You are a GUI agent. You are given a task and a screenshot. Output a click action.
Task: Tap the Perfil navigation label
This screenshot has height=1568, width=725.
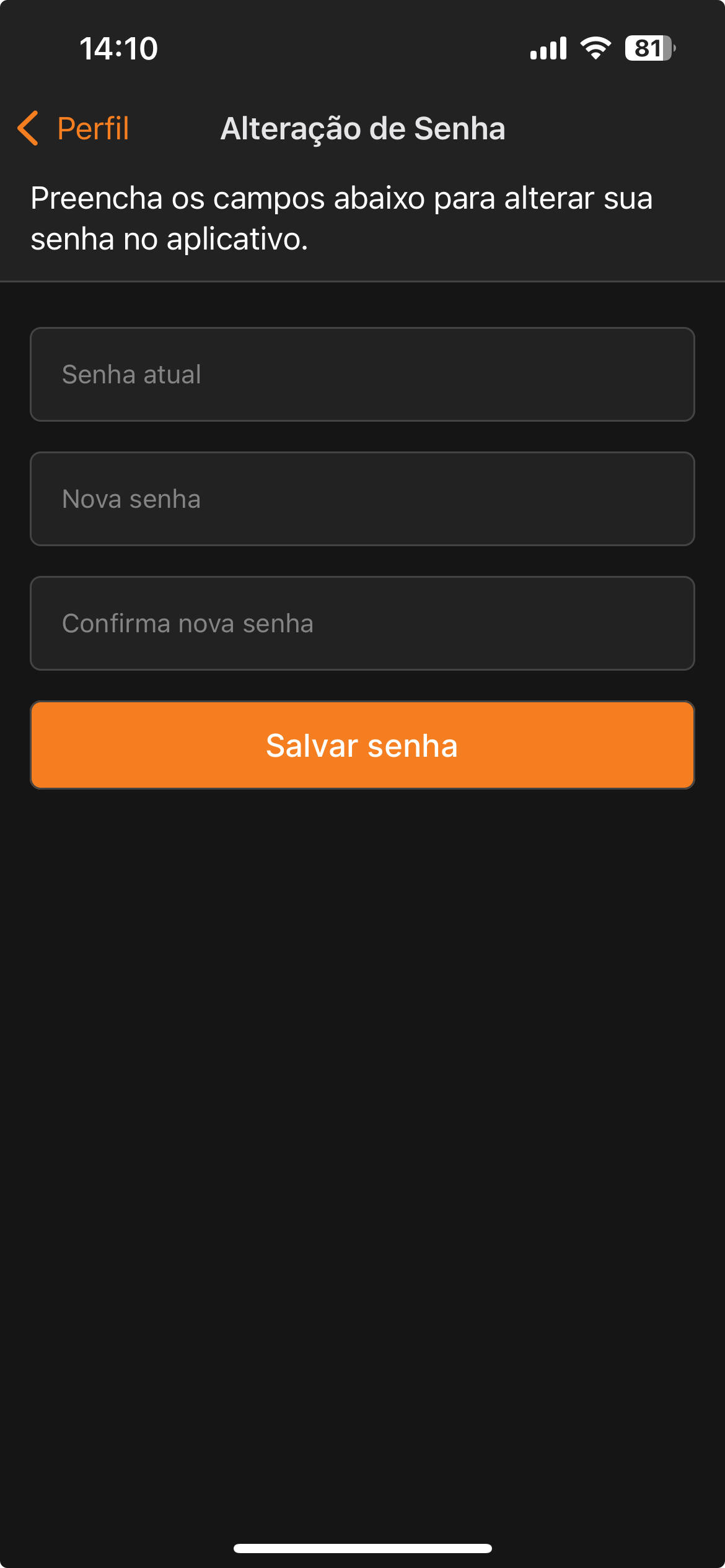coord(92,128)
